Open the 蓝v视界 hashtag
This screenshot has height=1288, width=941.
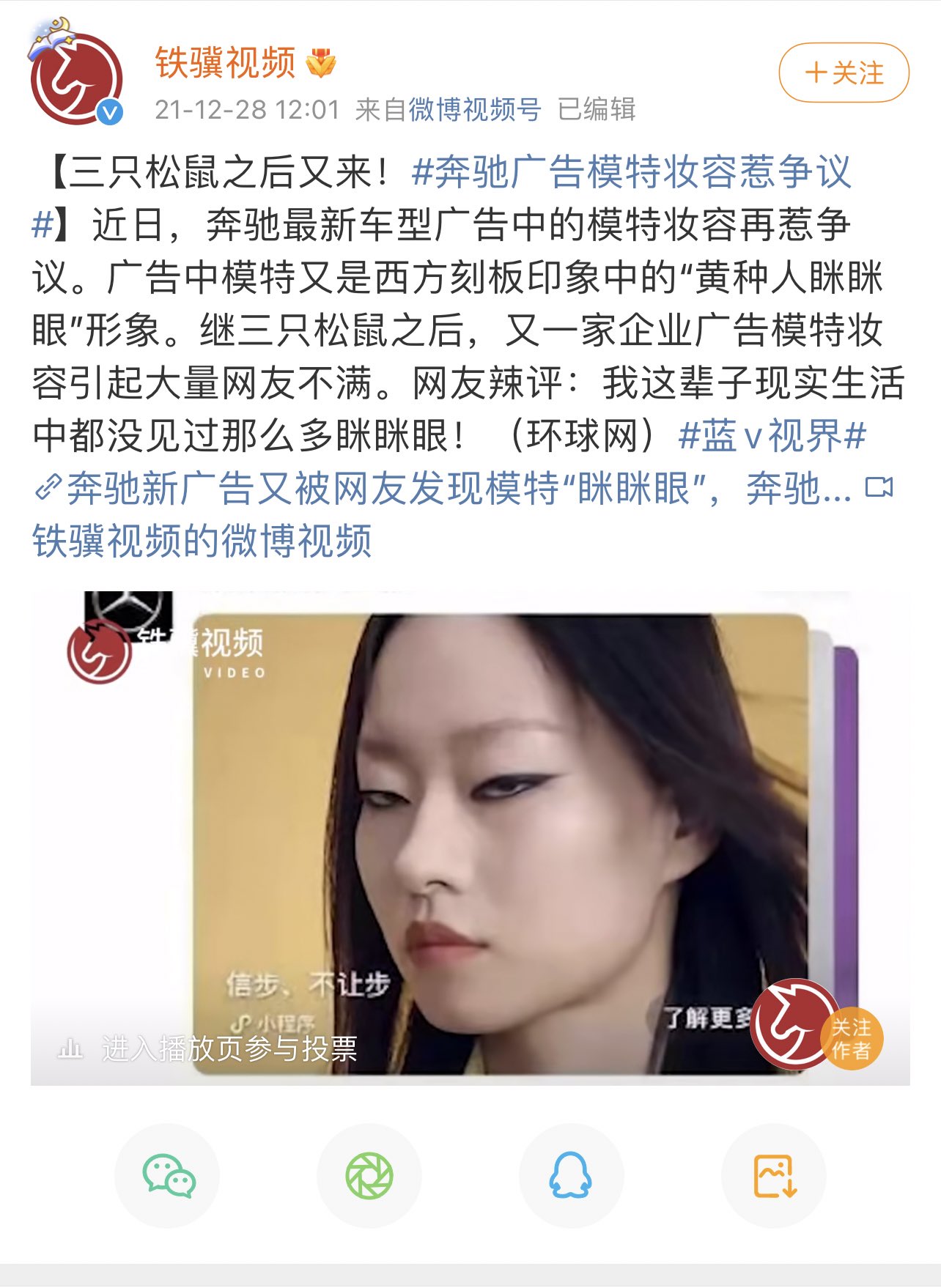coord(772,436)
